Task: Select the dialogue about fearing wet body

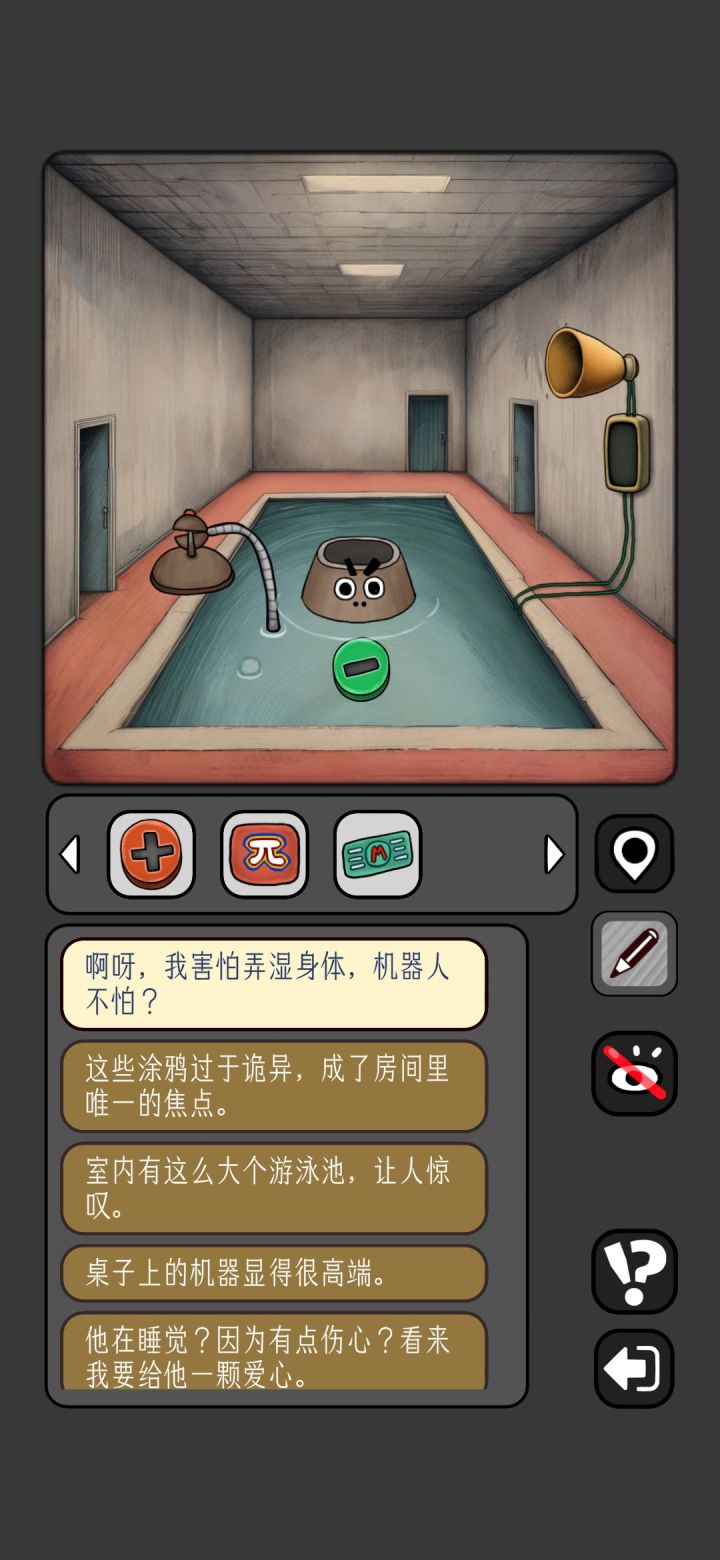Action: click(x=273, y=982)
